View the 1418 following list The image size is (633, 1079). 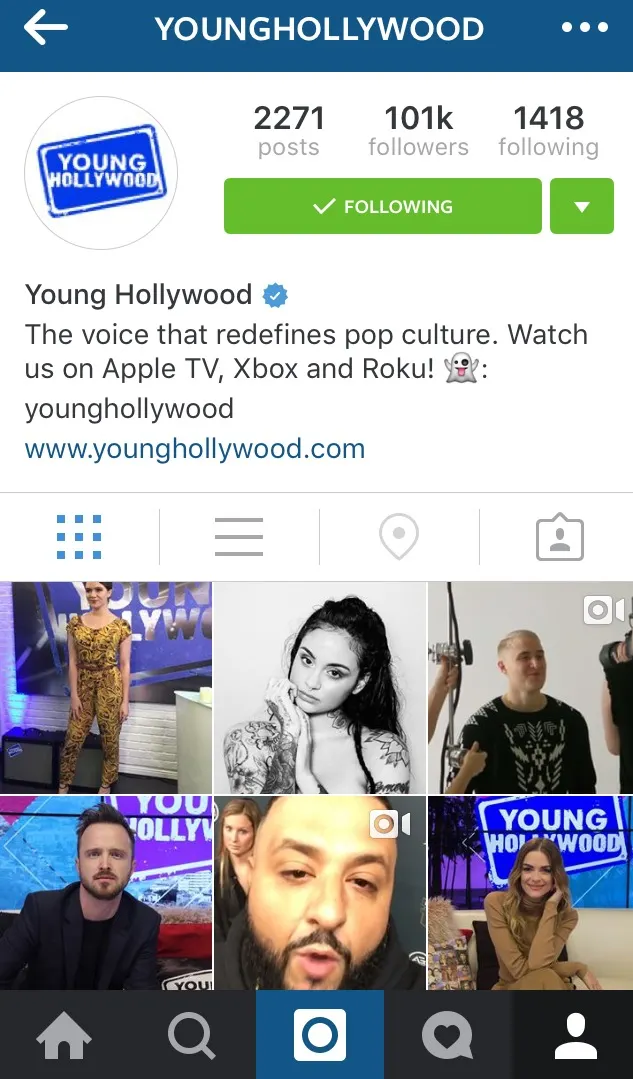(x=548, y=132)
